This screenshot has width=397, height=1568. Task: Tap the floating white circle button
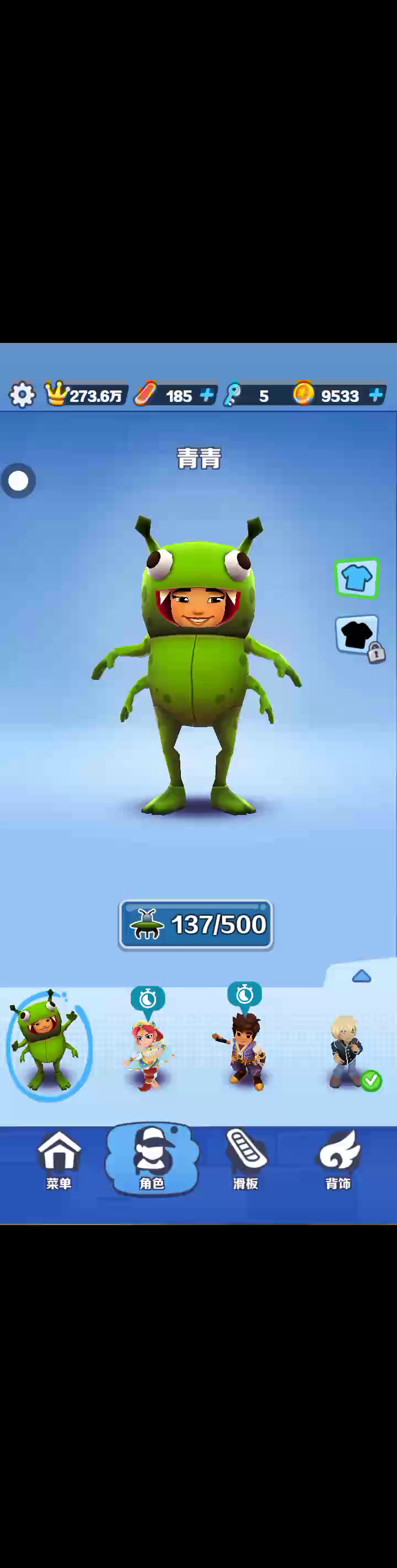[x=18, y=481]
